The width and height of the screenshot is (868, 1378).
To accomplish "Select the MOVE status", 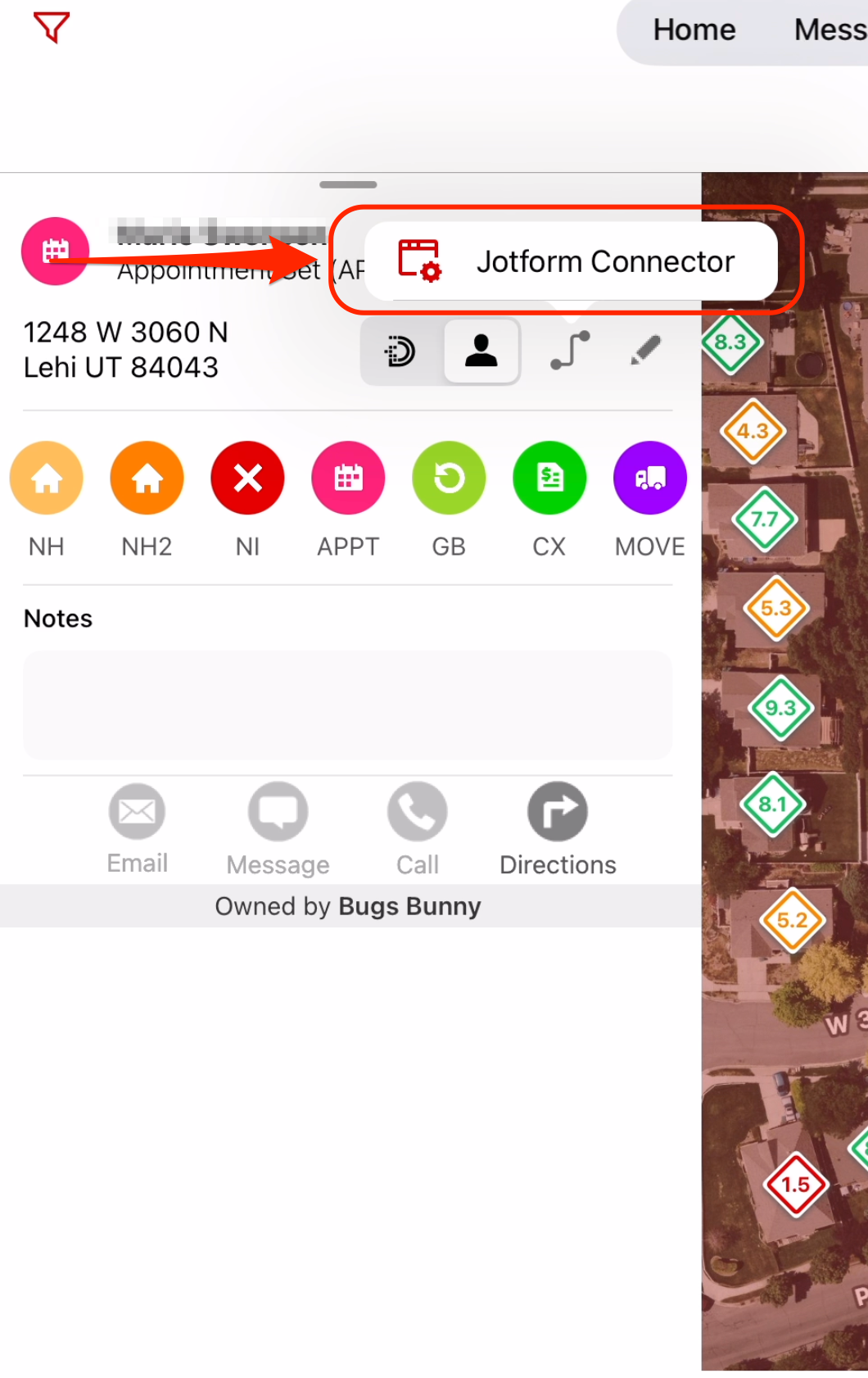I will (x=650, y=478).
